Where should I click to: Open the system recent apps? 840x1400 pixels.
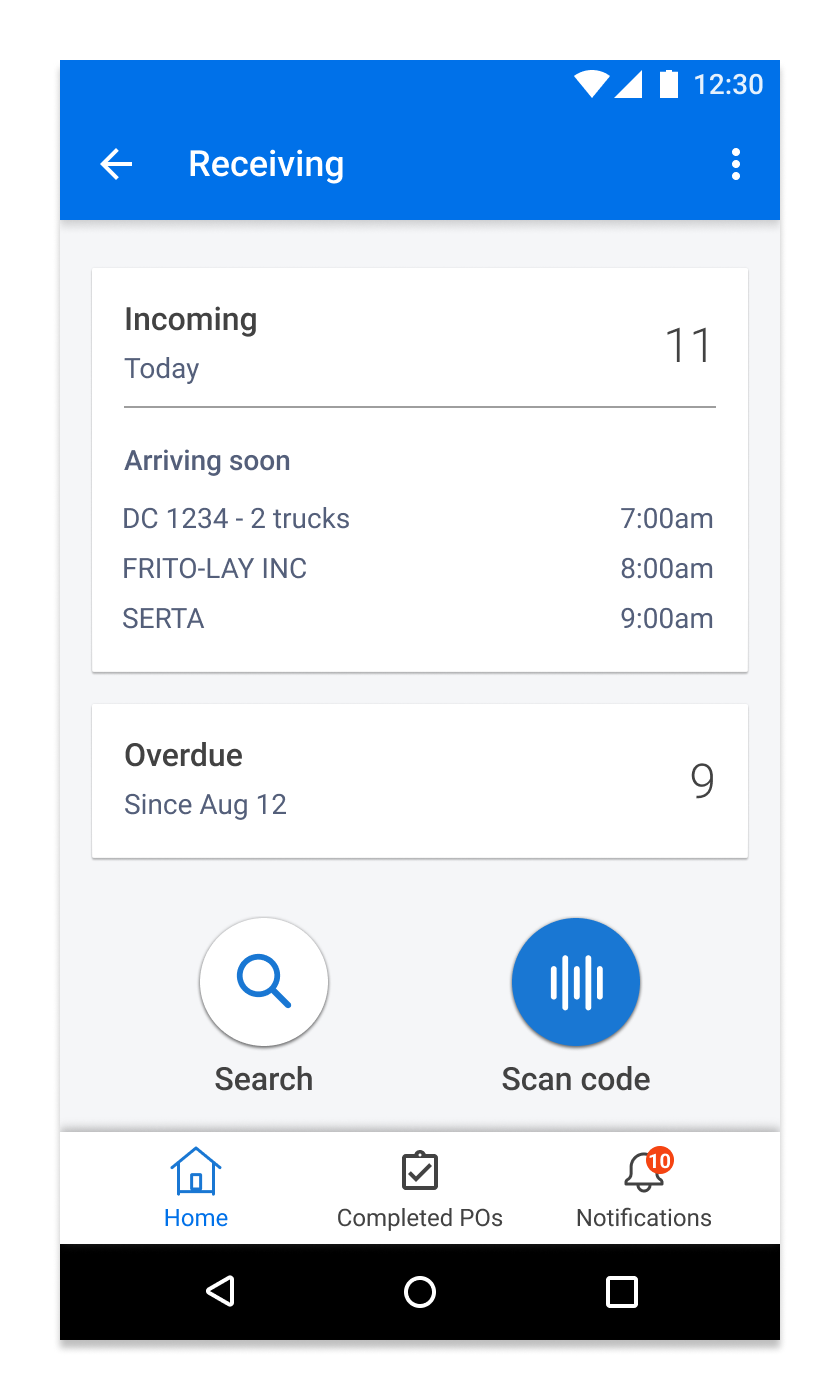click(622, 1291)
